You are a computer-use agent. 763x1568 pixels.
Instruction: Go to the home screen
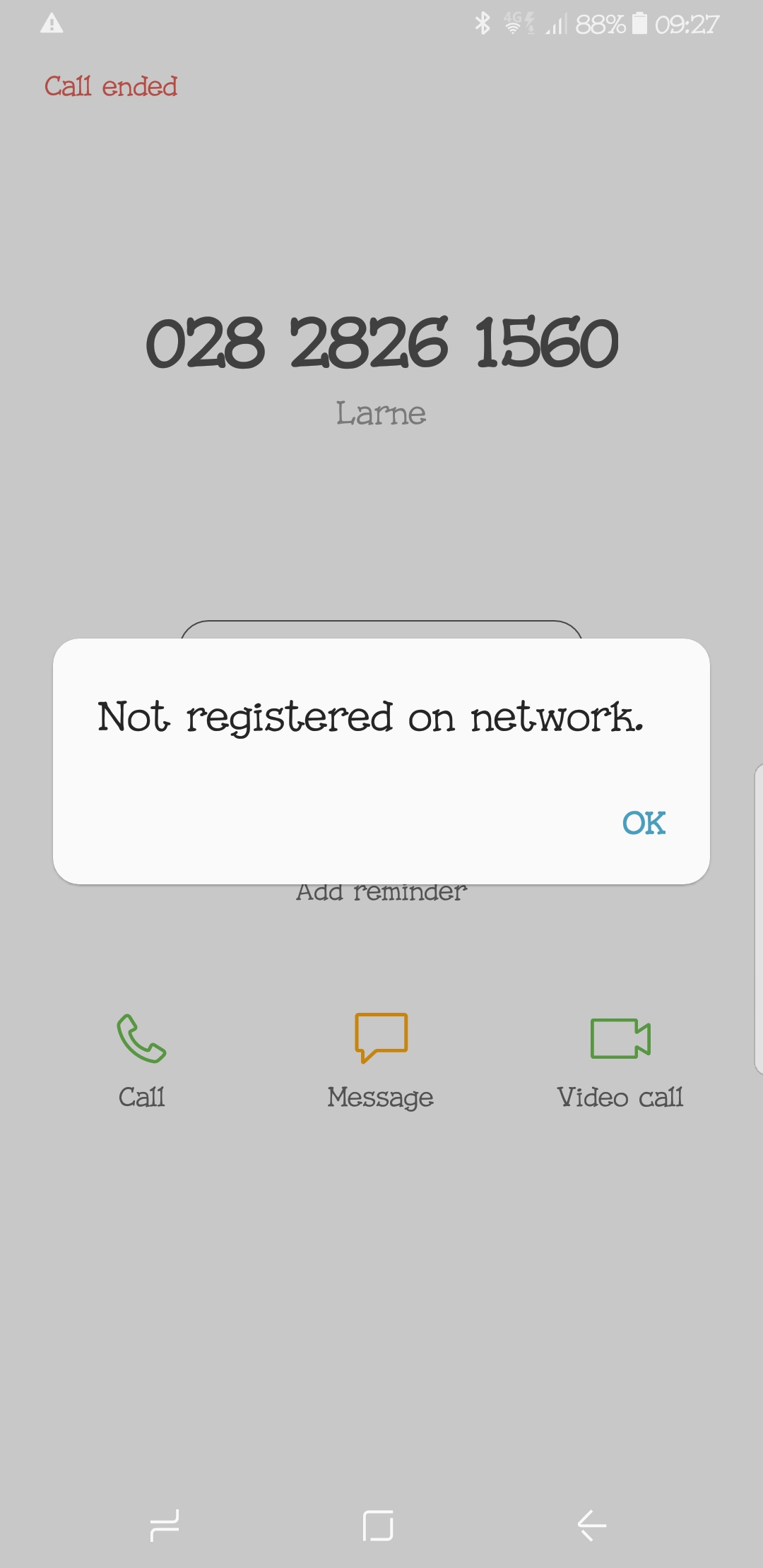[x=378, y=1525]
